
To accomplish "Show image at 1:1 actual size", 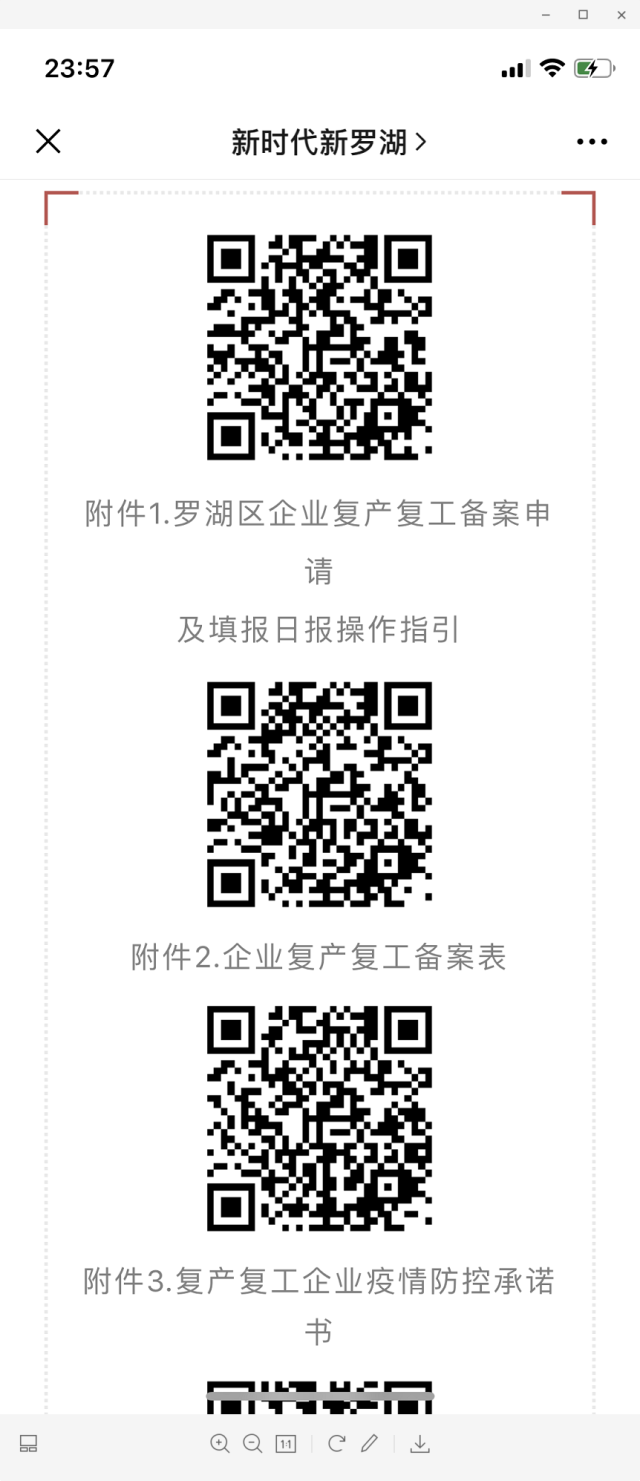I will [286, 1443].
